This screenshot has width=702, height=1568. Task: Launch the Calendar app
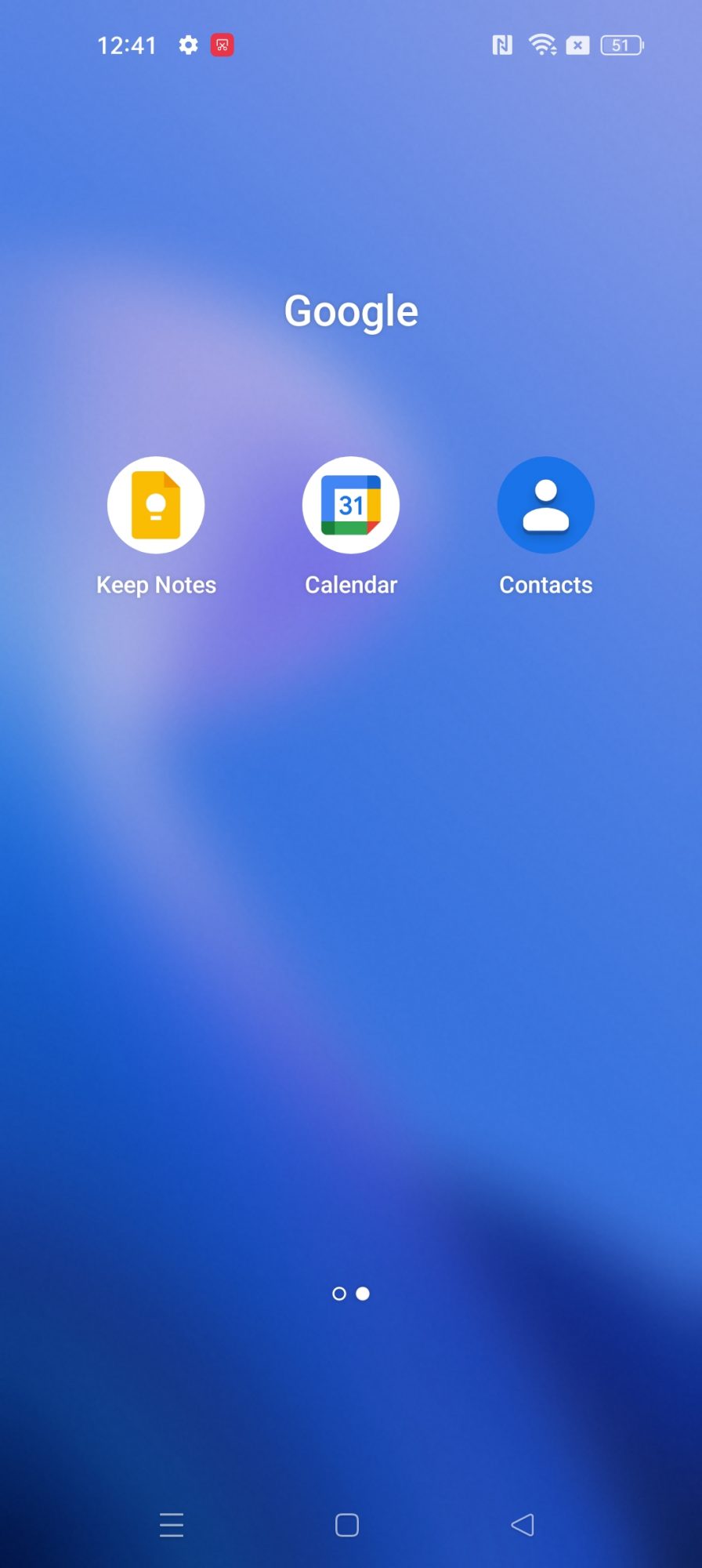pos(351,506)
